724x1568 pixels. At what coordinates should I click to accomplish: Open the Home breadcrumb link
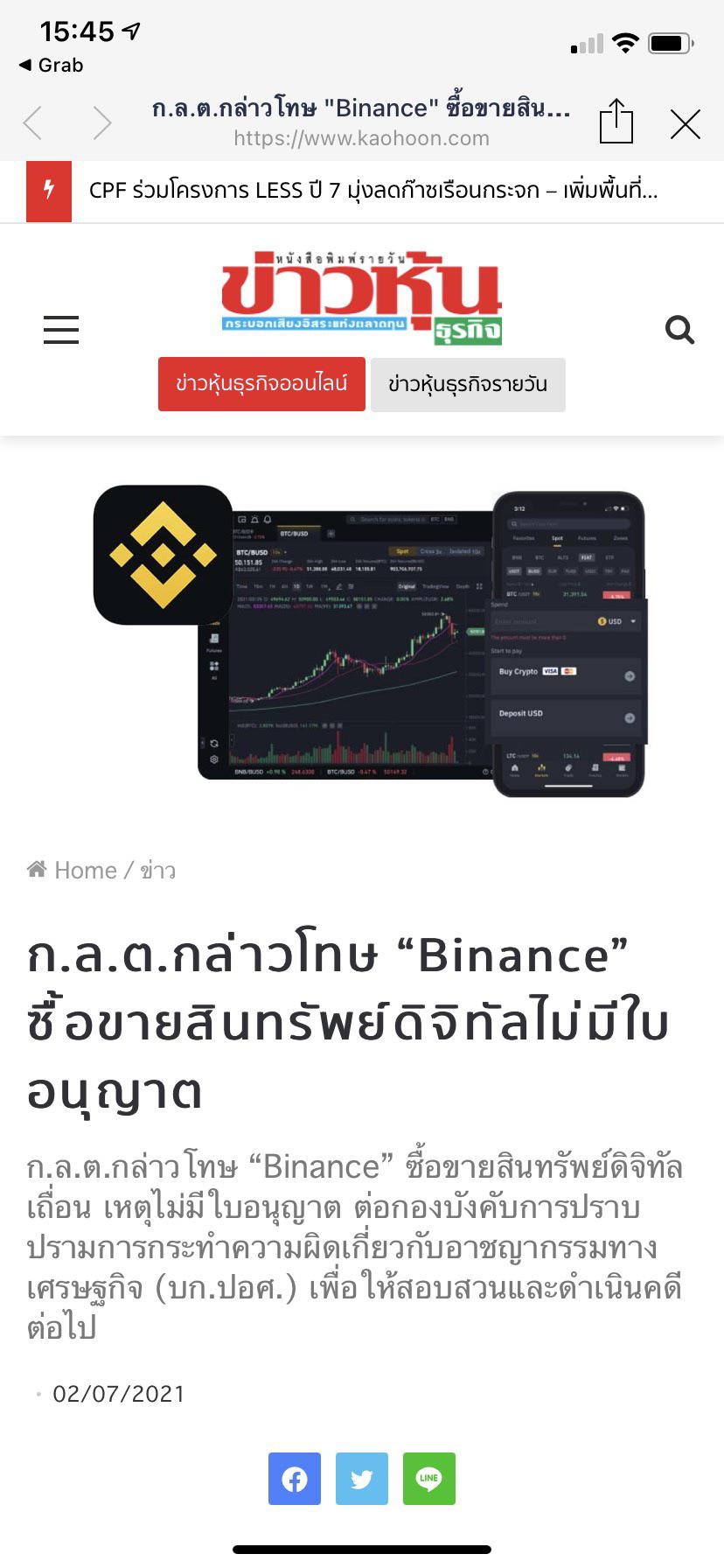pos(86,870)
